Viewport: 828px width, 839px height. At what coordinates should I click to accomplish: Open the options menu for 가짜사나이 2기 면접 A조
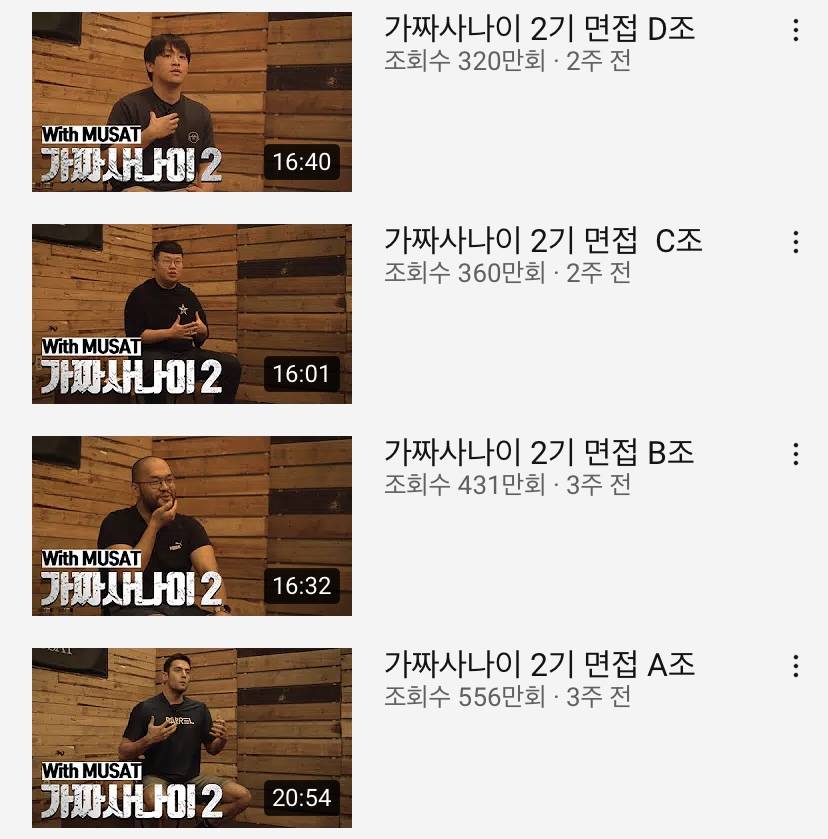tap(795, 665)
